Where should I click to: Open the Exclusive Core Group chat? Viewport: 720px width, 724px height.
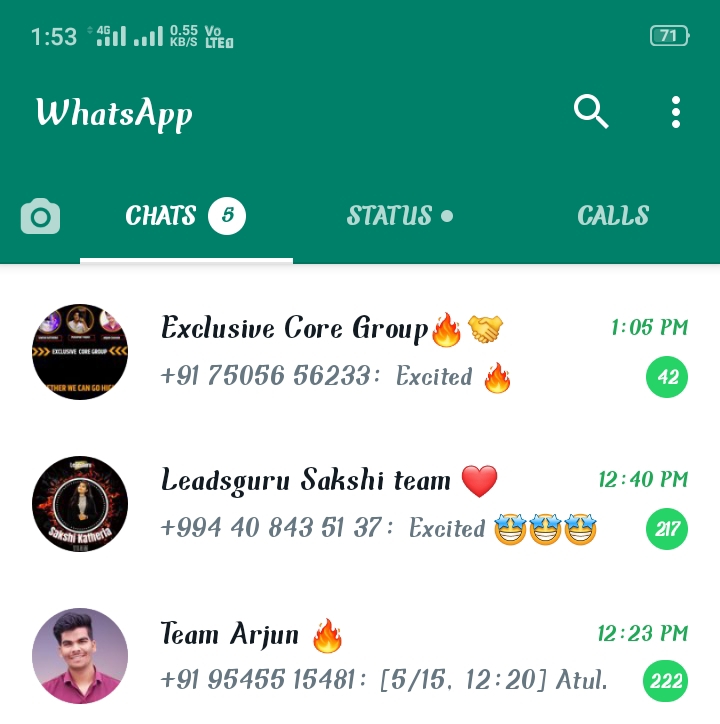[380, 352]
